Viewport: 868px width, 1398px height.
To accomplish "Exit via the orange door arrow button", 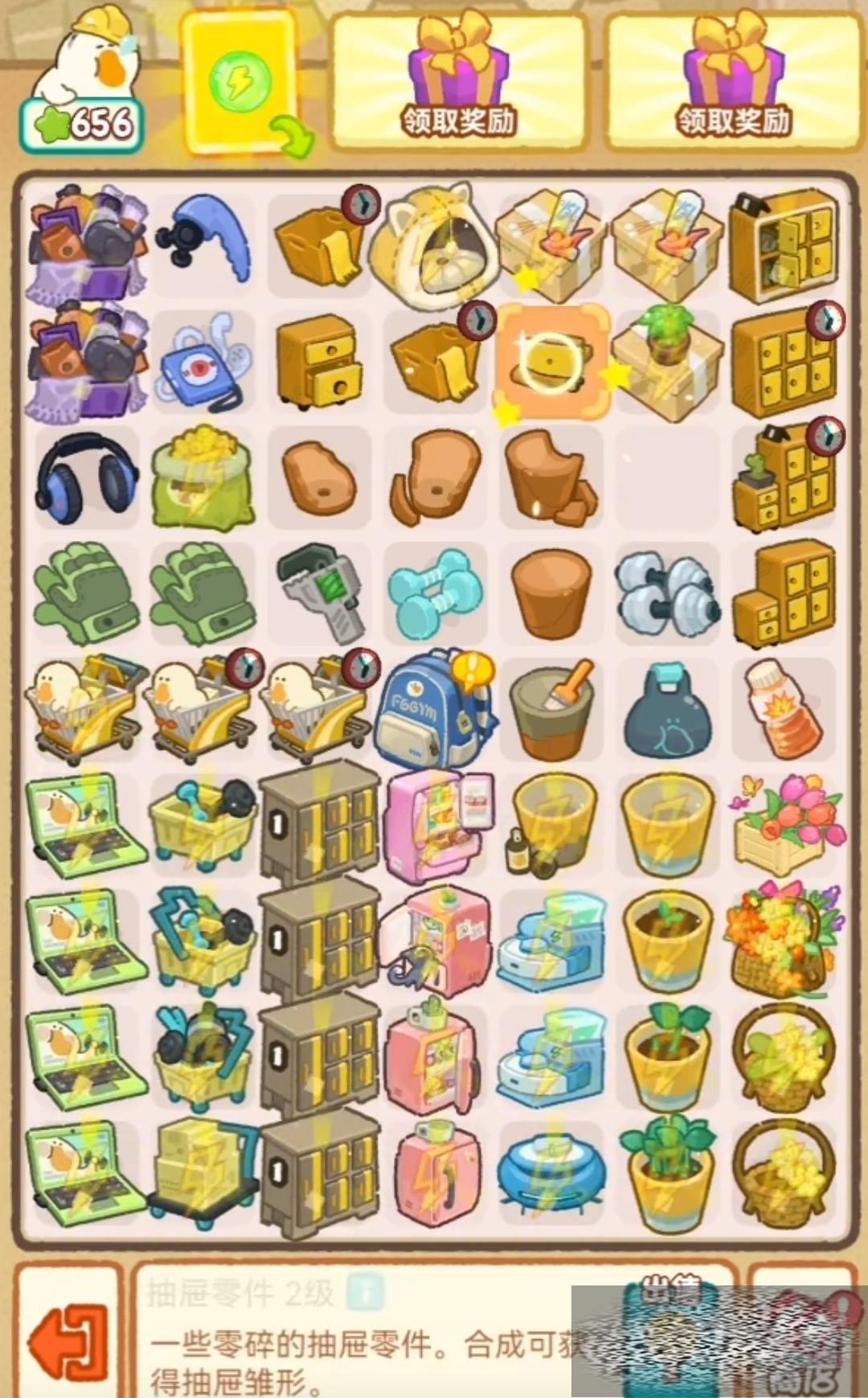I will coord(69,1340).
